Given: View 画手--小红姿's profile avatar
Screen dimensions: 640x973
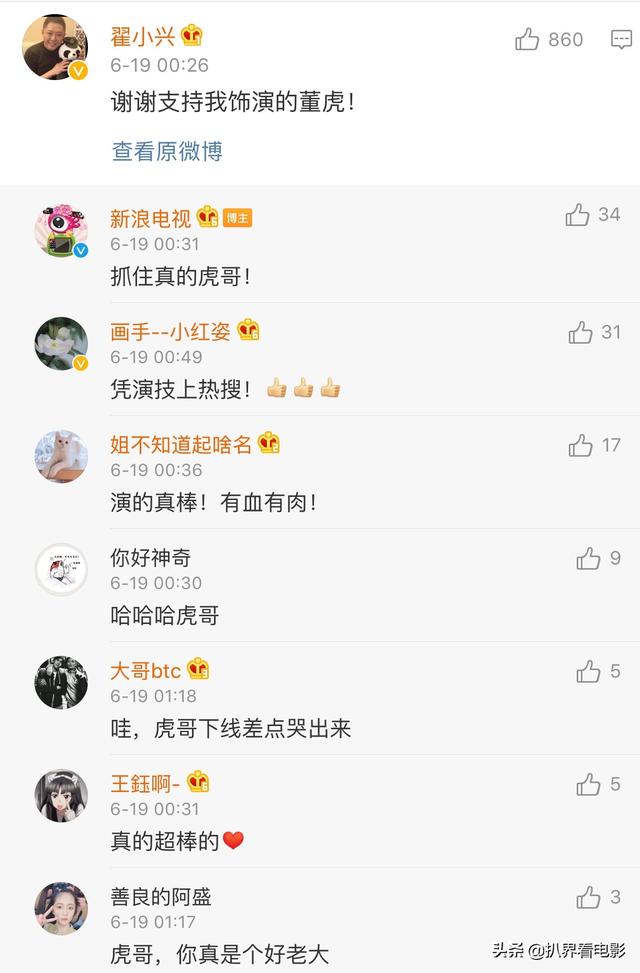Looking at the screenshot, I should pyautogui.click(x=61, y=344).
